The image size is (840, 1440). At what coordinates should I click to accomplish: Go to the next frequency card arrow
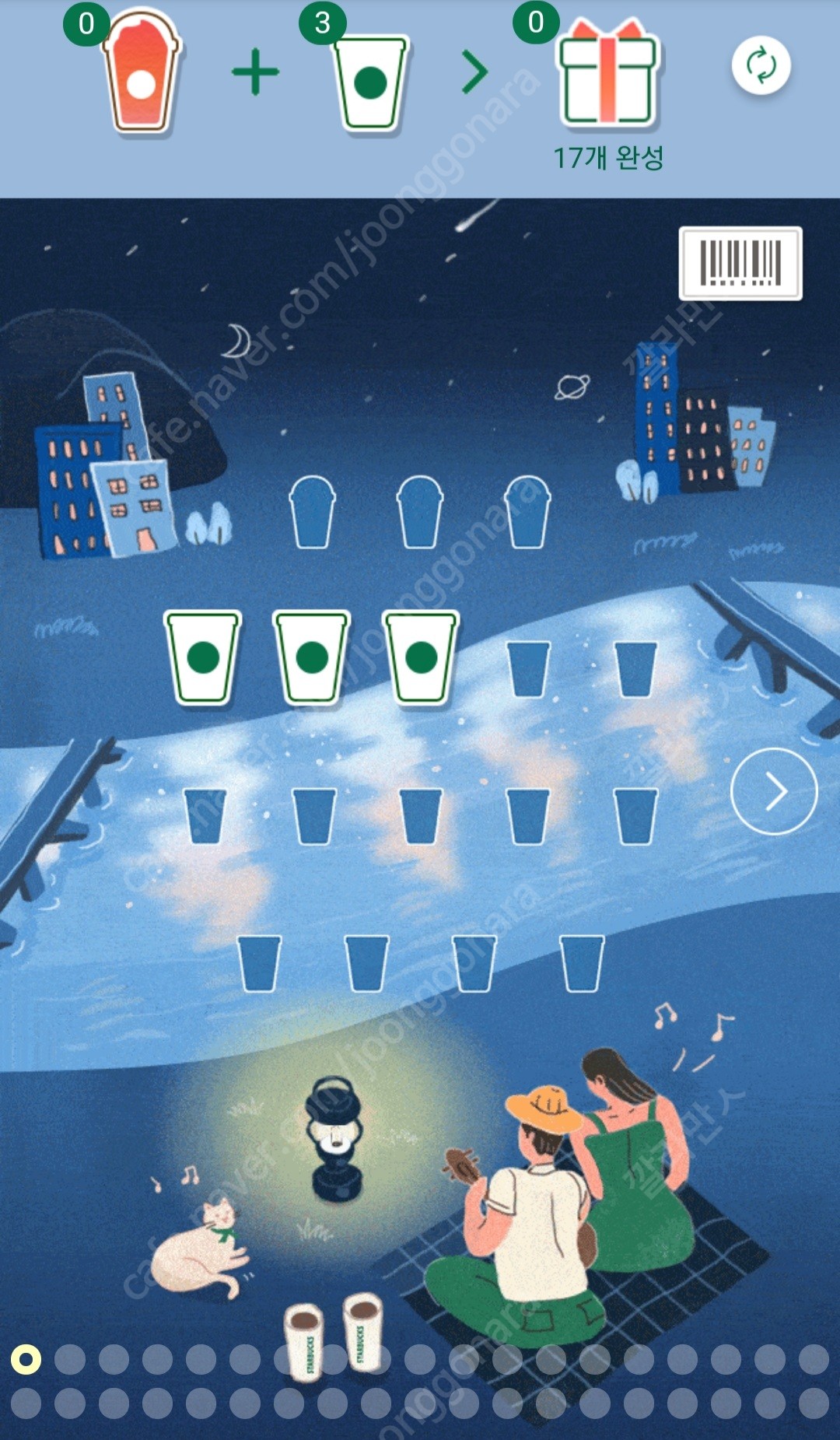(x=774, y=791)
